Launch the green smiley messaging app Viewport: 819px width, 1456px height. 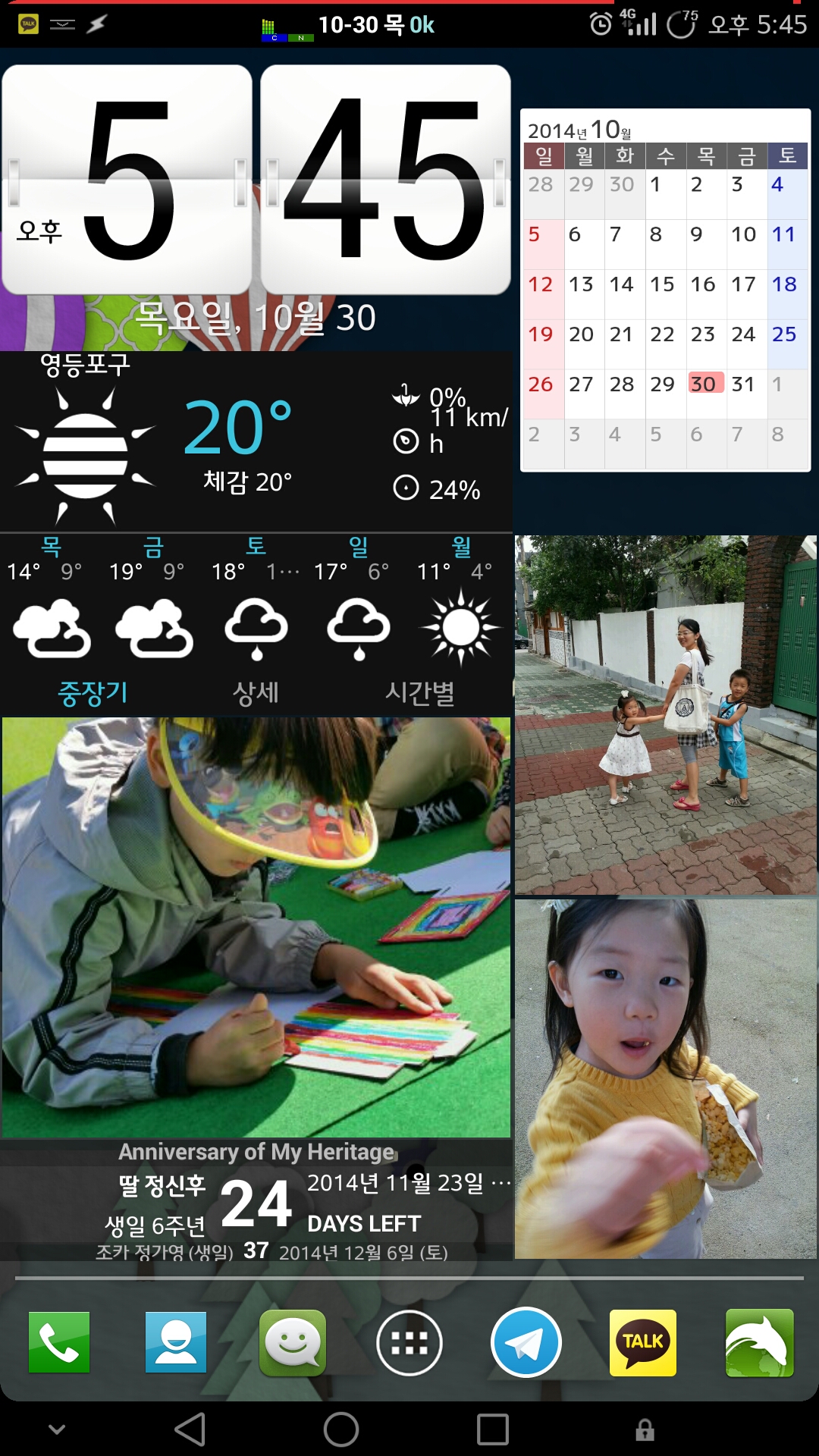[x=293, y=1342]
